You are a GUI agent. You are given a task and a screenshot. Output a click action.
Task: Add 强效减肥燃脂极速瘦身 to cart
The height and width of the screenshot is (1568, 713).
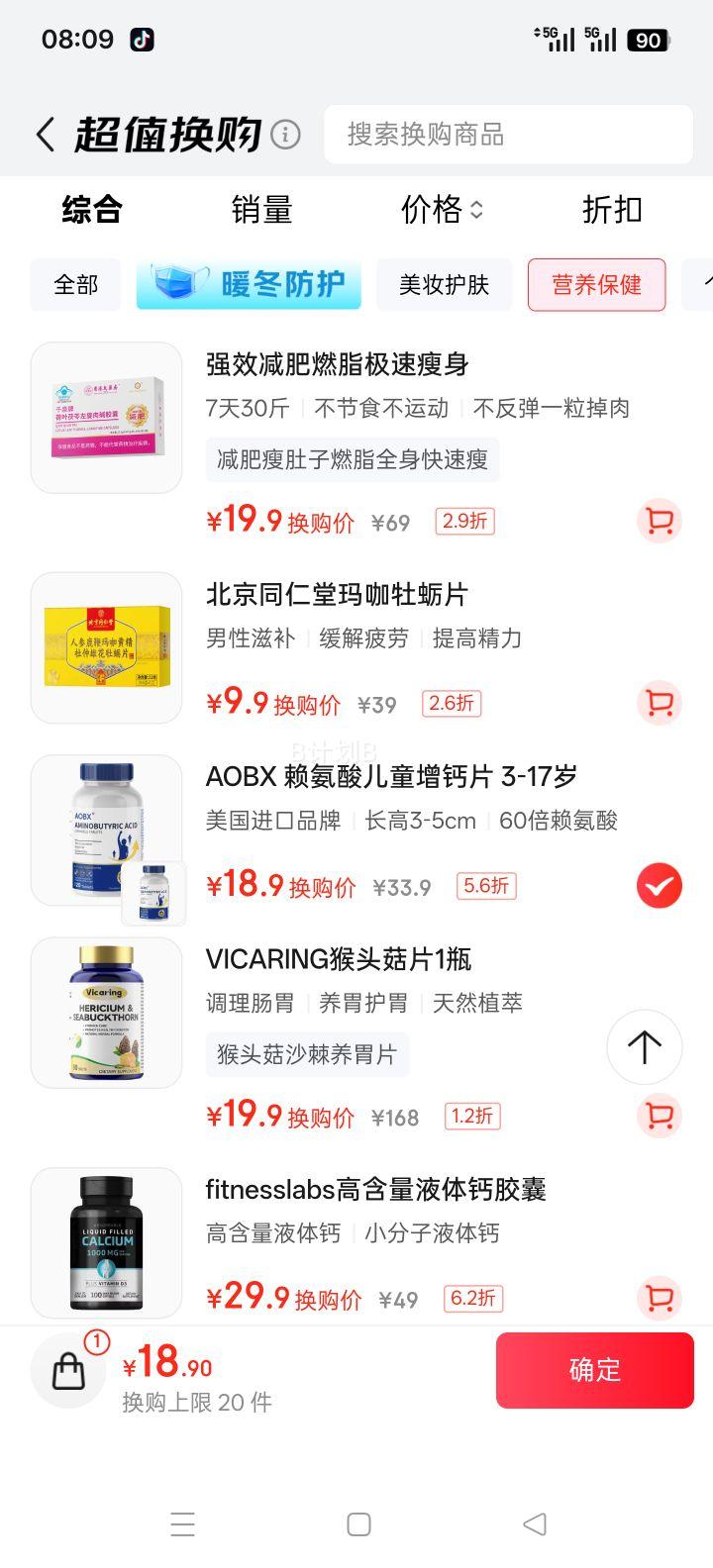(660, 521)
